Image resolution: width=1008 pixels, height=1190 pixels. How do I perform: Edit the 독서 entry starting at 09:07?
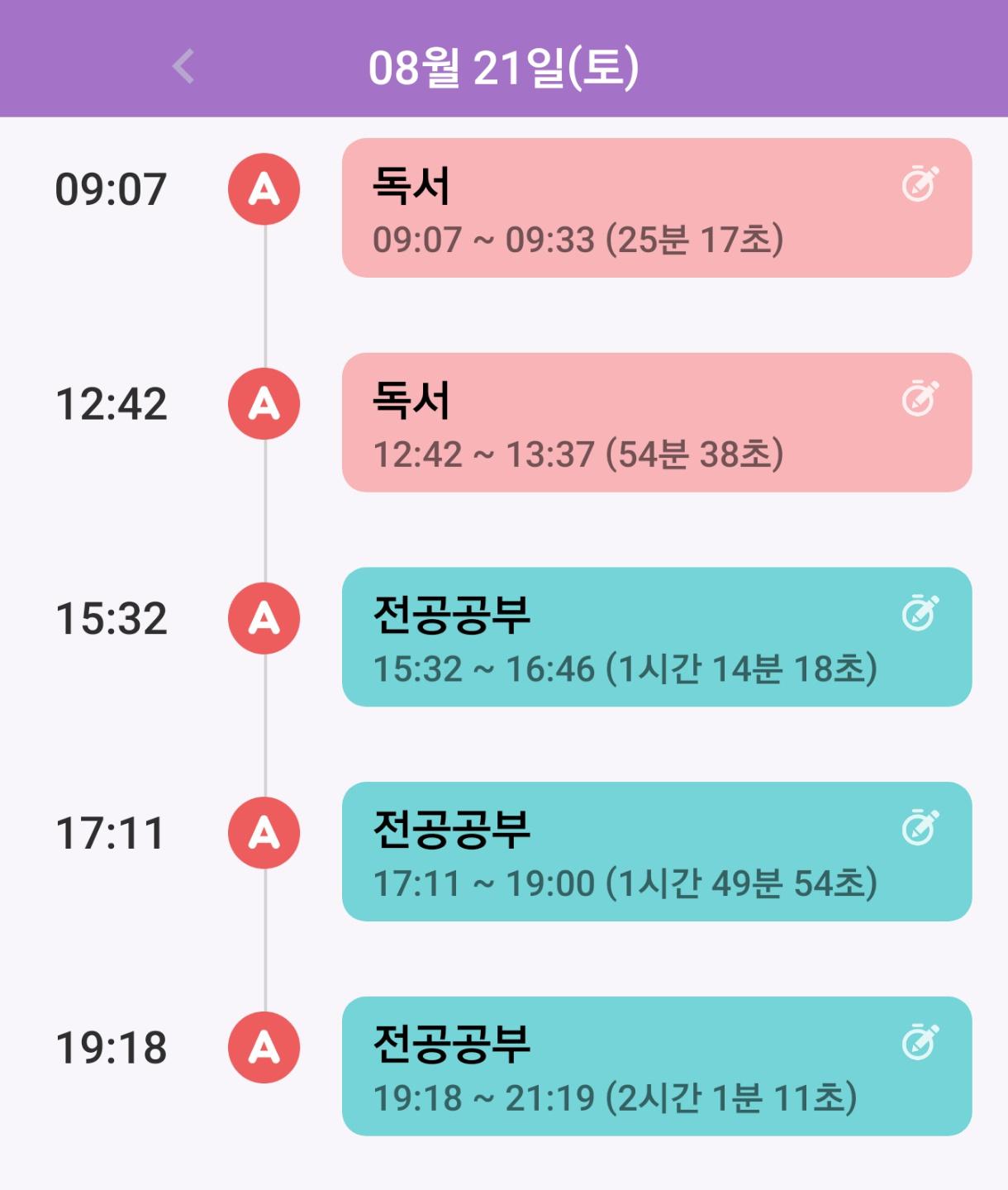click(920, 184)
